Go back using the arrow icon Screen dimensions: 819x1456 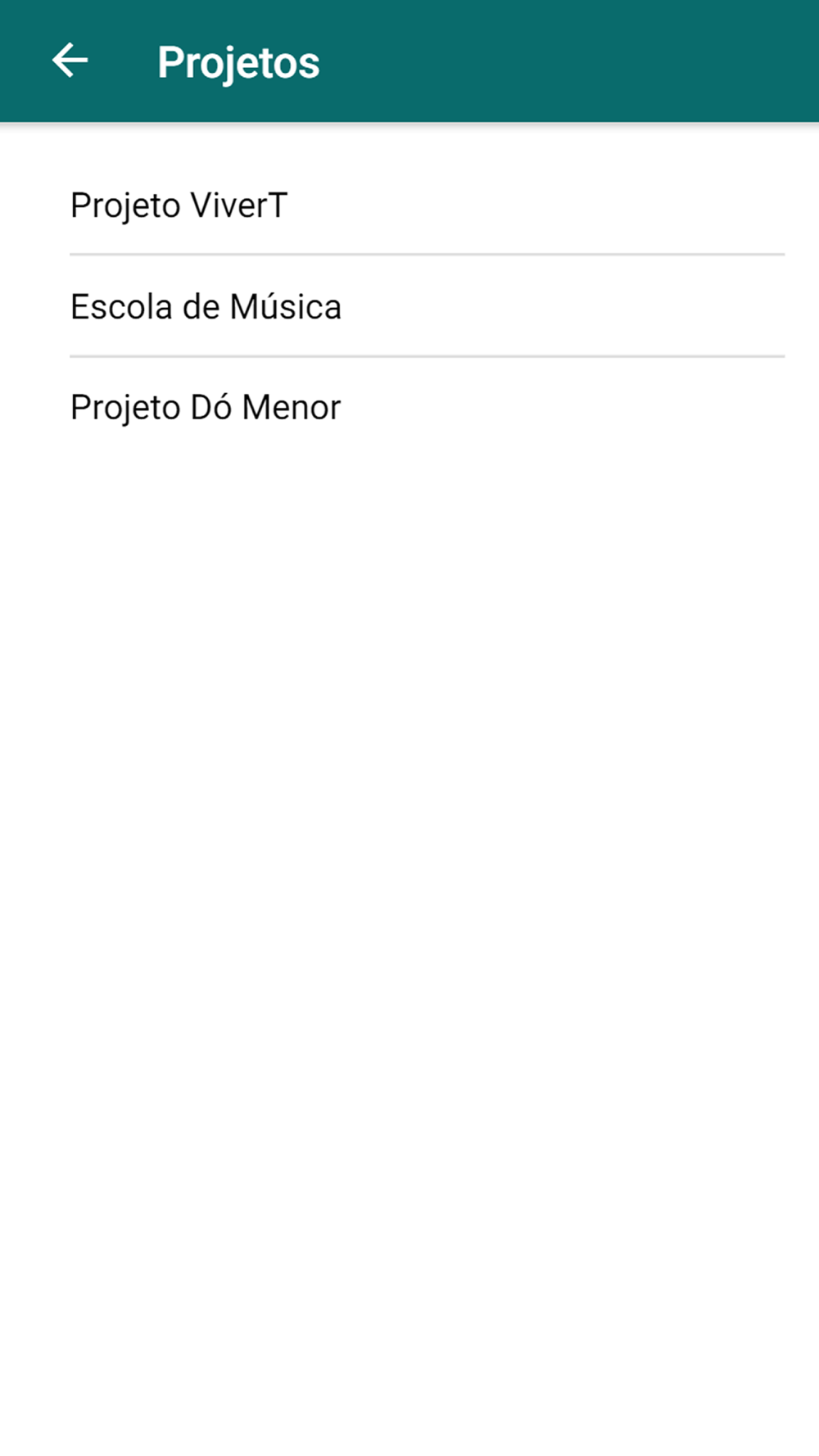click(70, 61)
